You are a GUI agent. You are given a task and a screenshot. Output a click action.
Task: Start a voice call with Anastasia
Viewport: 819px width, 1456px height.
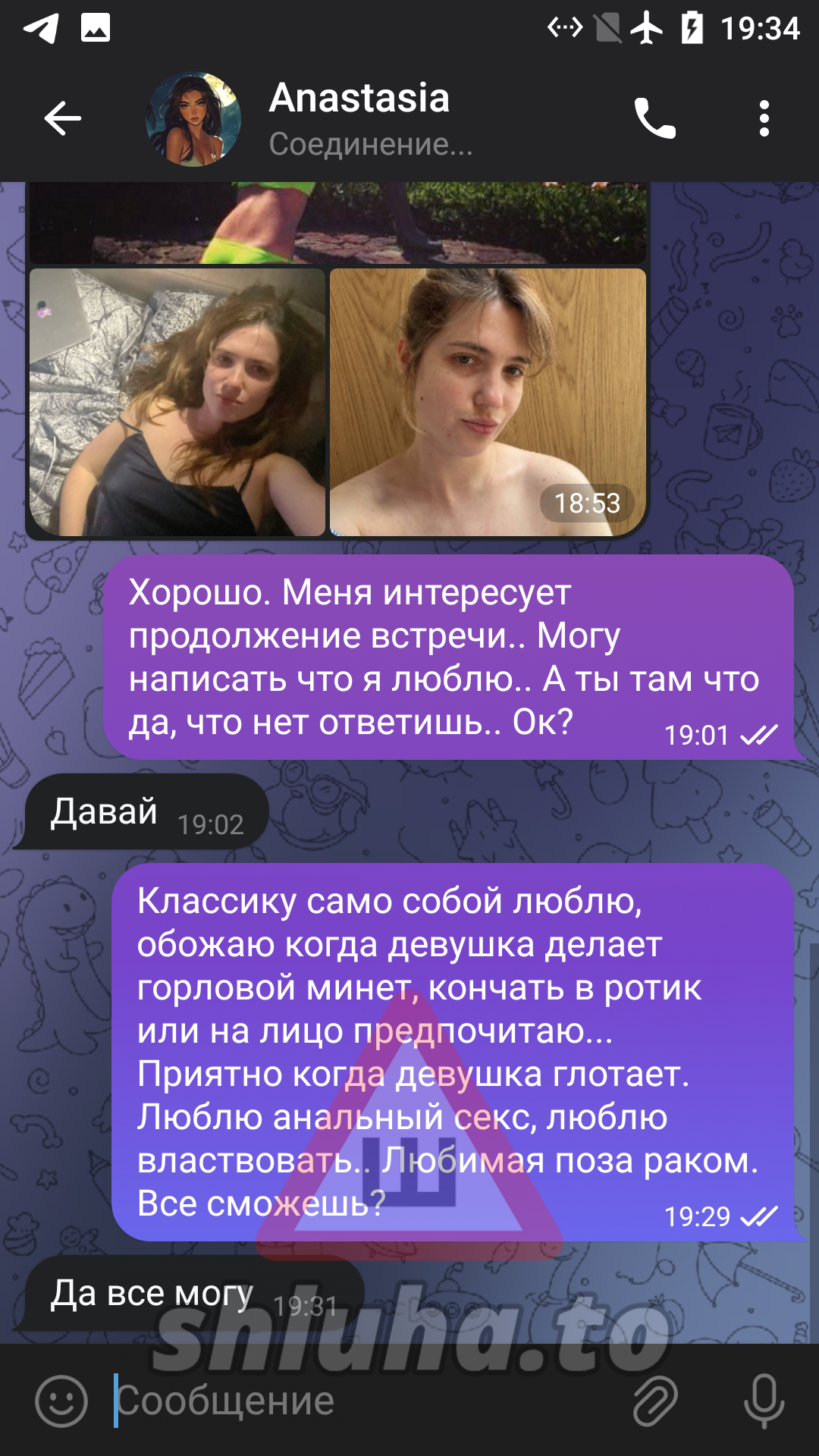[x=655, y=118]
